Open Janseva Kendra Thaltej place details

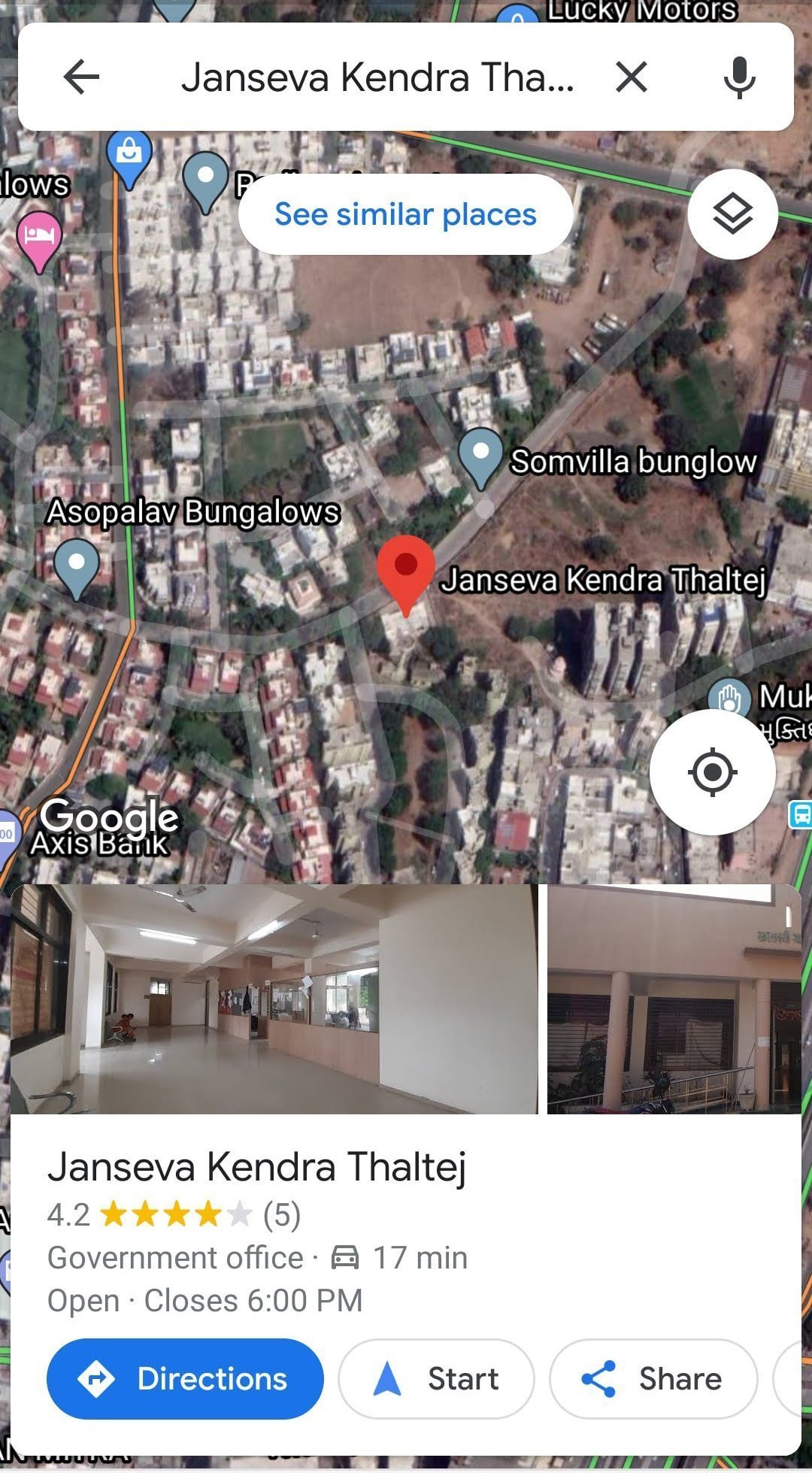point(256,1167)
